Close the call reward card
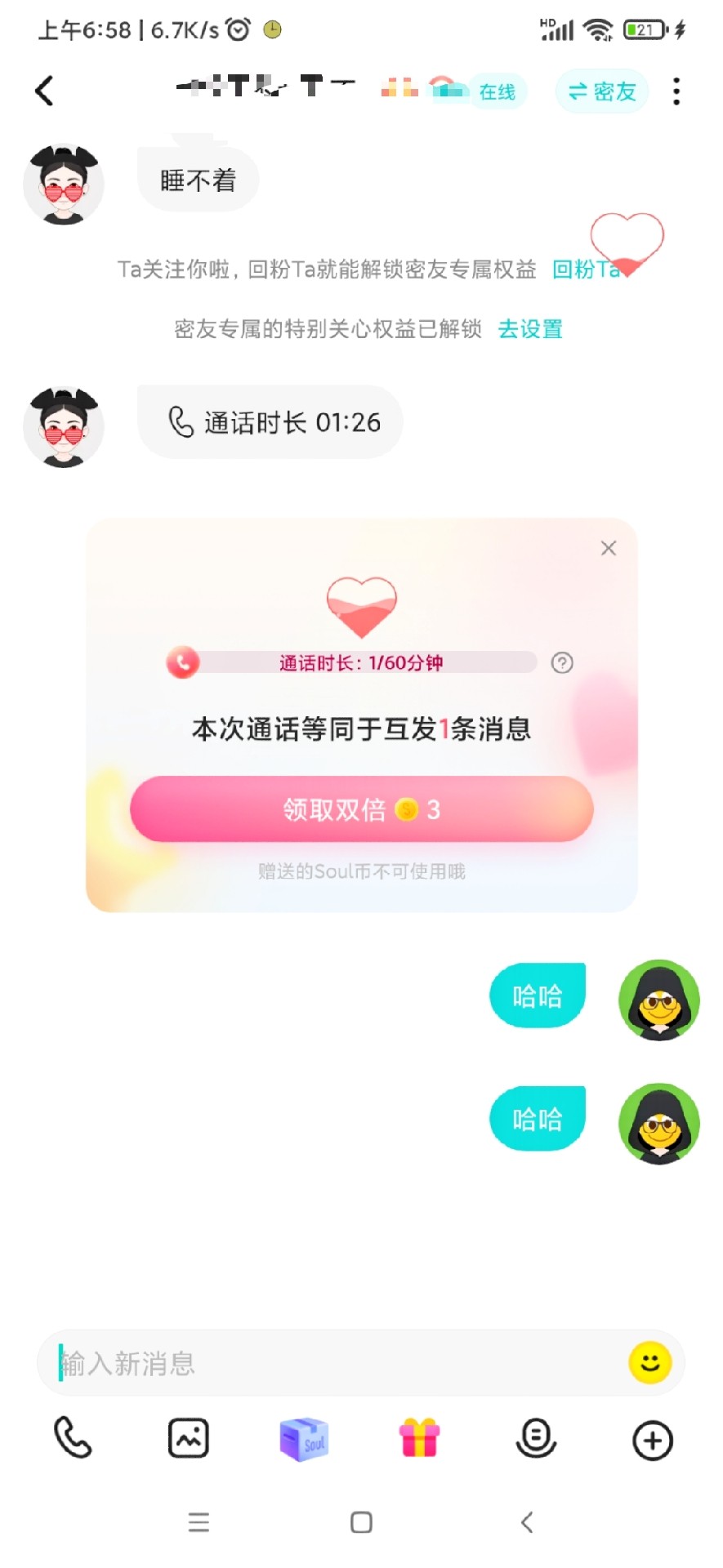The width and height of the screenshot is (723, 1568). 609,548
